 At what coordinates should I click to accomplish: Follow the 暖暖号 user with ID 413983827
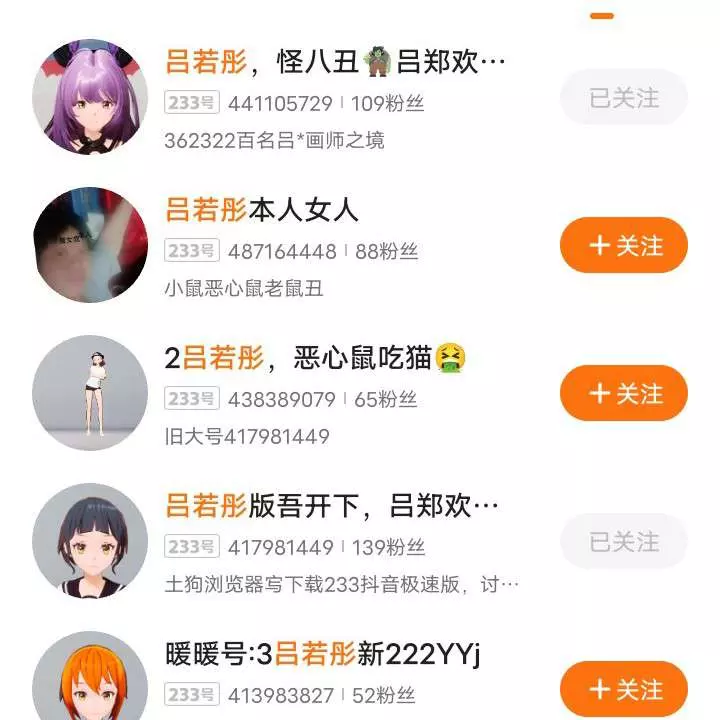click(624, 689)
